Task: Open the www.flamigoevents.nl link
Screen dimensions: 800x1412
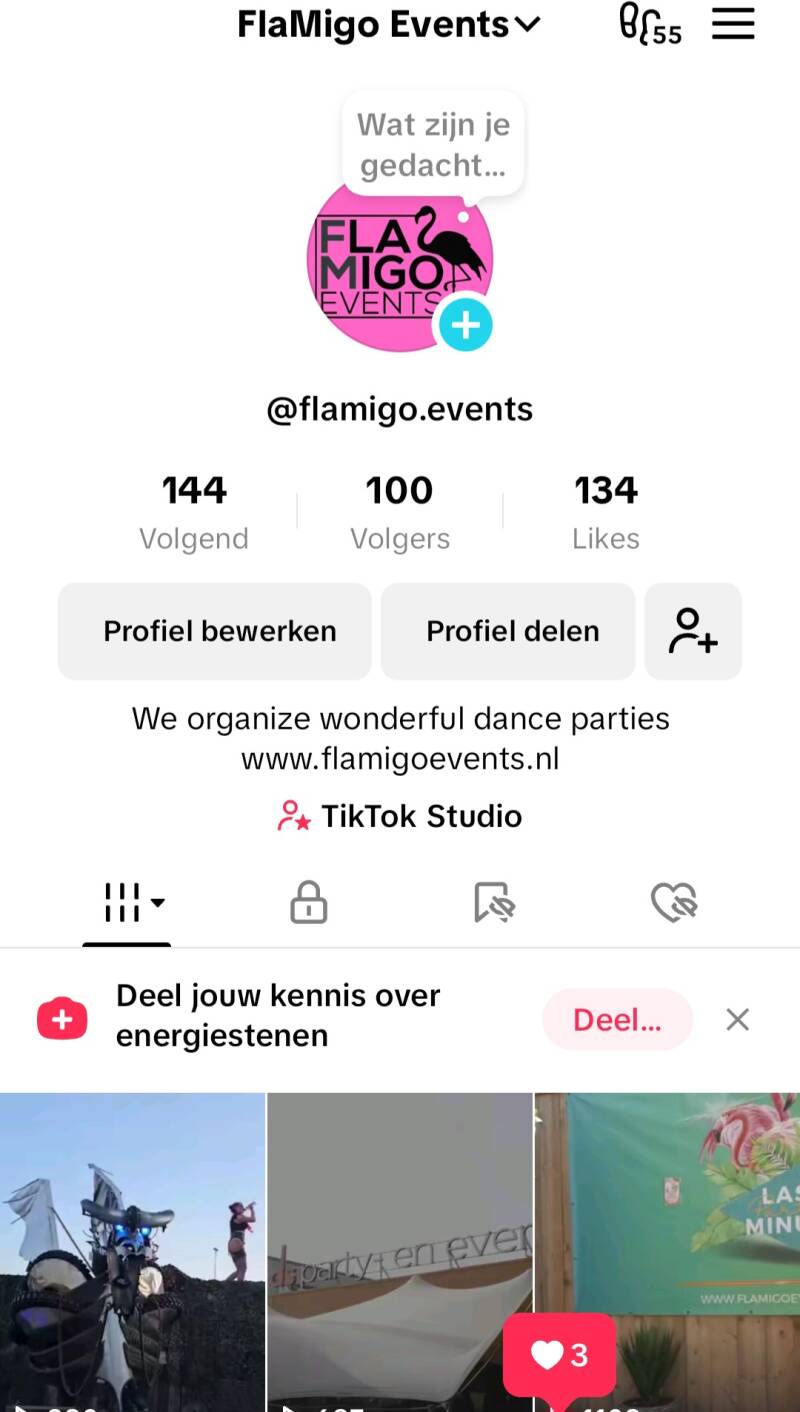Action: coord(400,759)
